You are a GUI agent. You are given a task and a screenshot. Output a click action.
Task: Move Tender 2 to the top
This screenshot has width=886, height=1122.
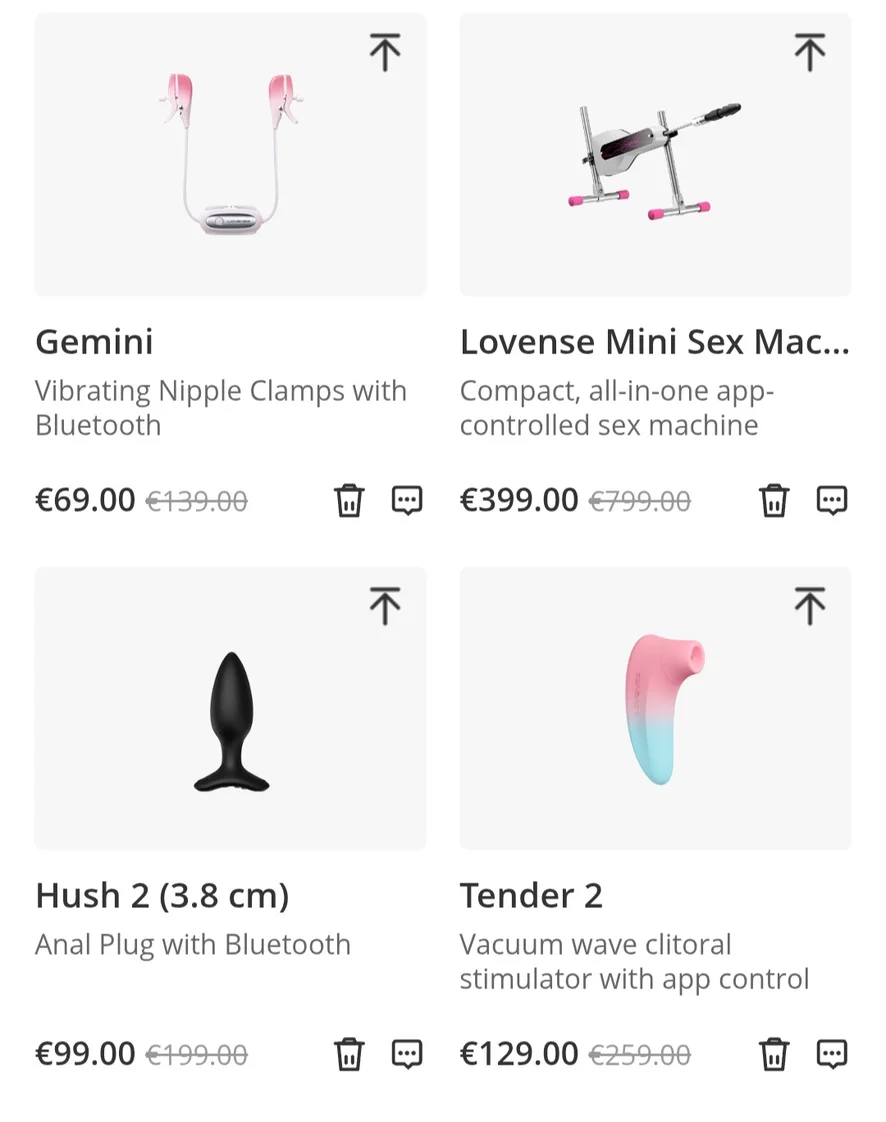tap(810, 606)
